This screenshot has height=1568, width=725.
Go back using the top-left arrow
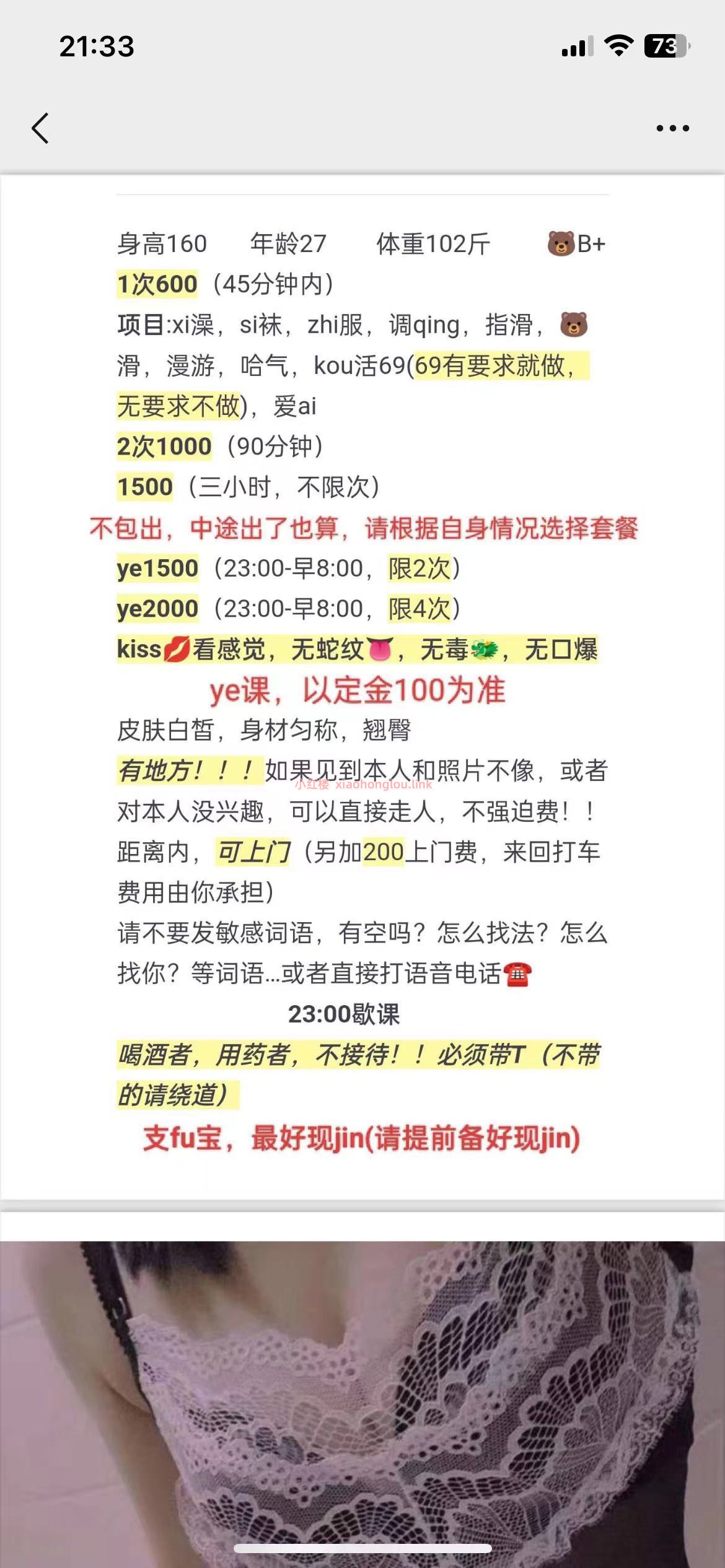[x=40, y=128]
